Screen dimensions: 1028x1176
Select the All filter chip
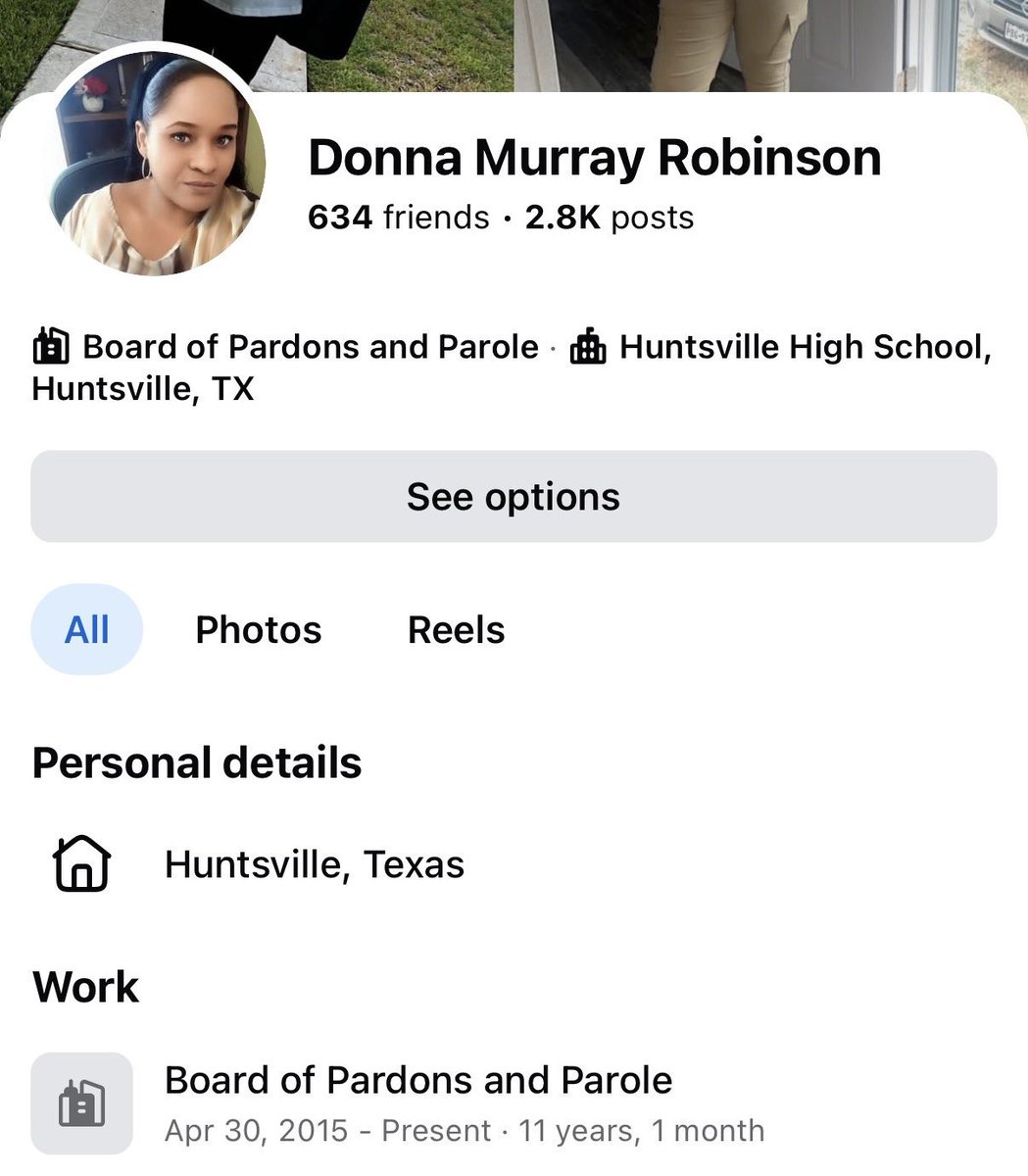(x=87, y=630)
